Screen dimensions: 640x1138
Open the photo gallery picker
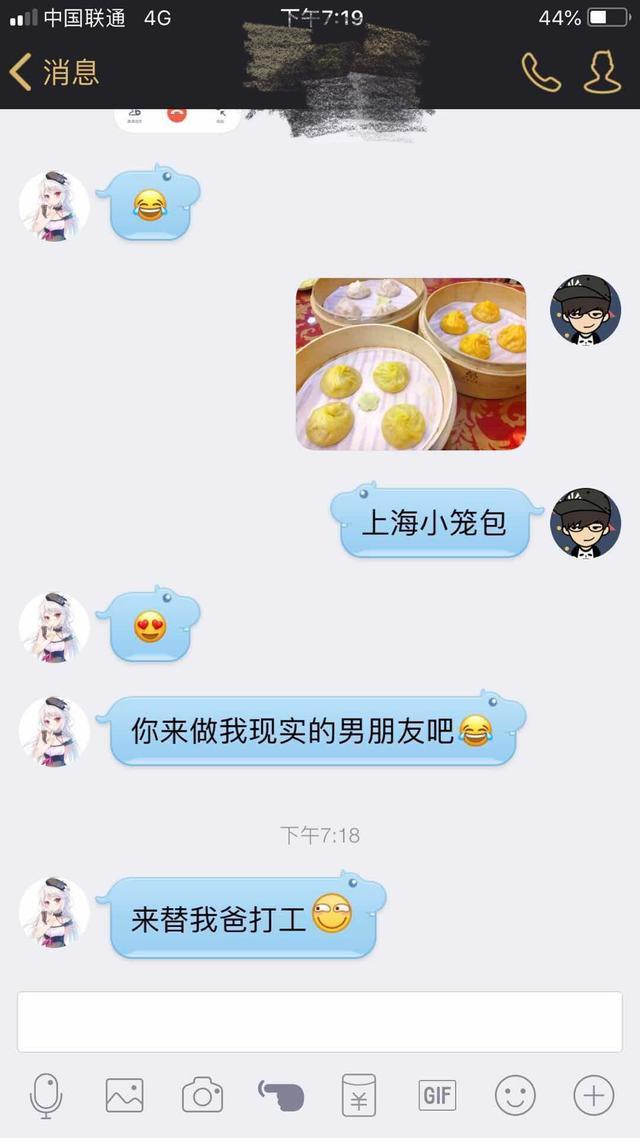(x=125, y=1095)
